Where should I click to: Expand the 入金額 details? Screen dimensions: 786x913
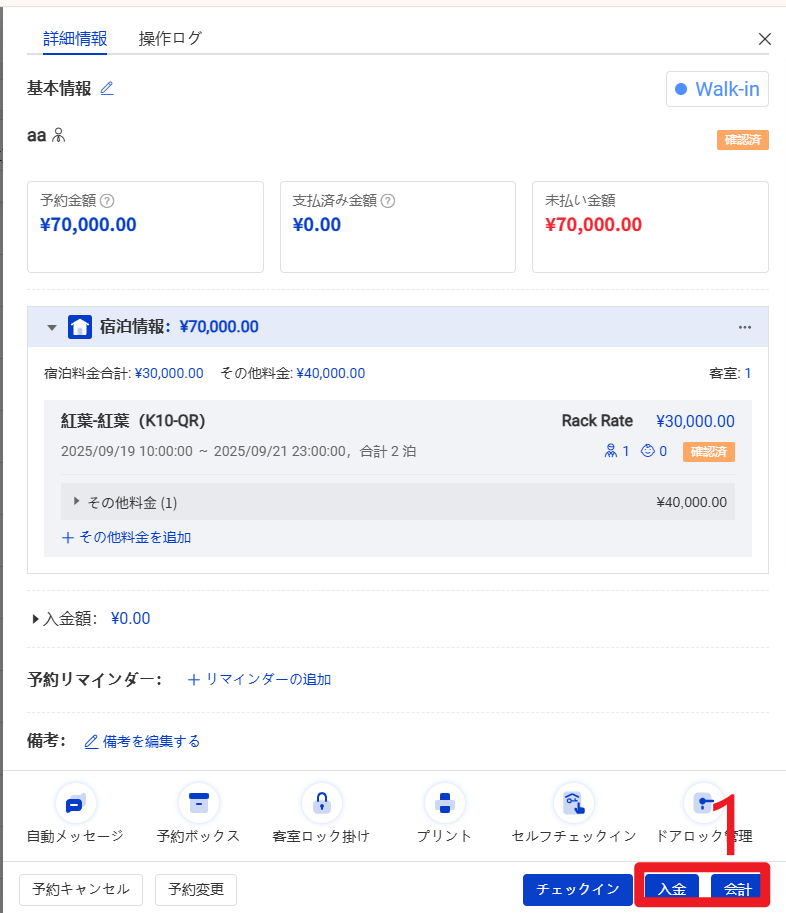(36, 619)
